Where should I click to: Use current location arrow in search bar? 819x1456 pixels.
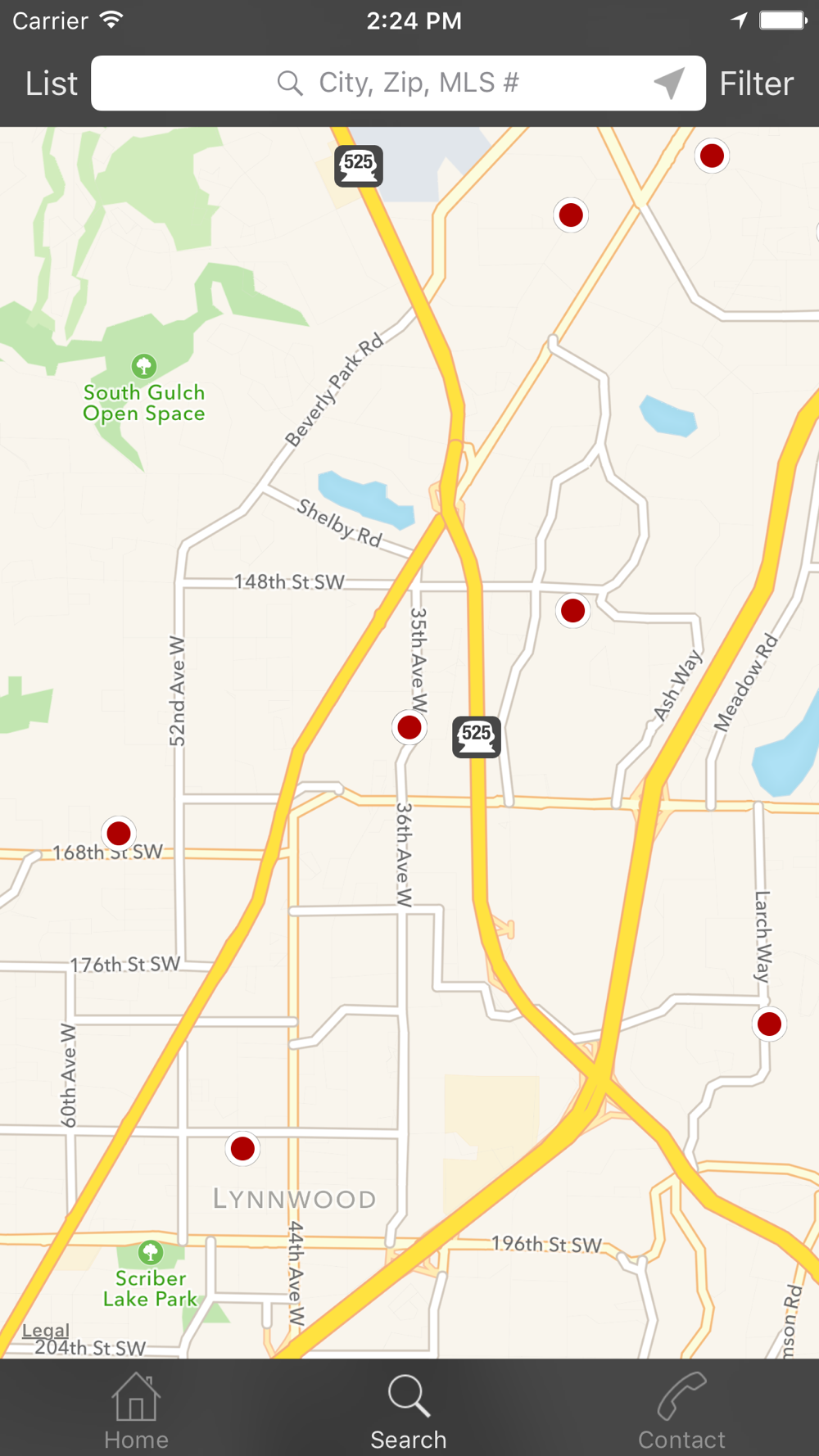[x=669, y=84]
